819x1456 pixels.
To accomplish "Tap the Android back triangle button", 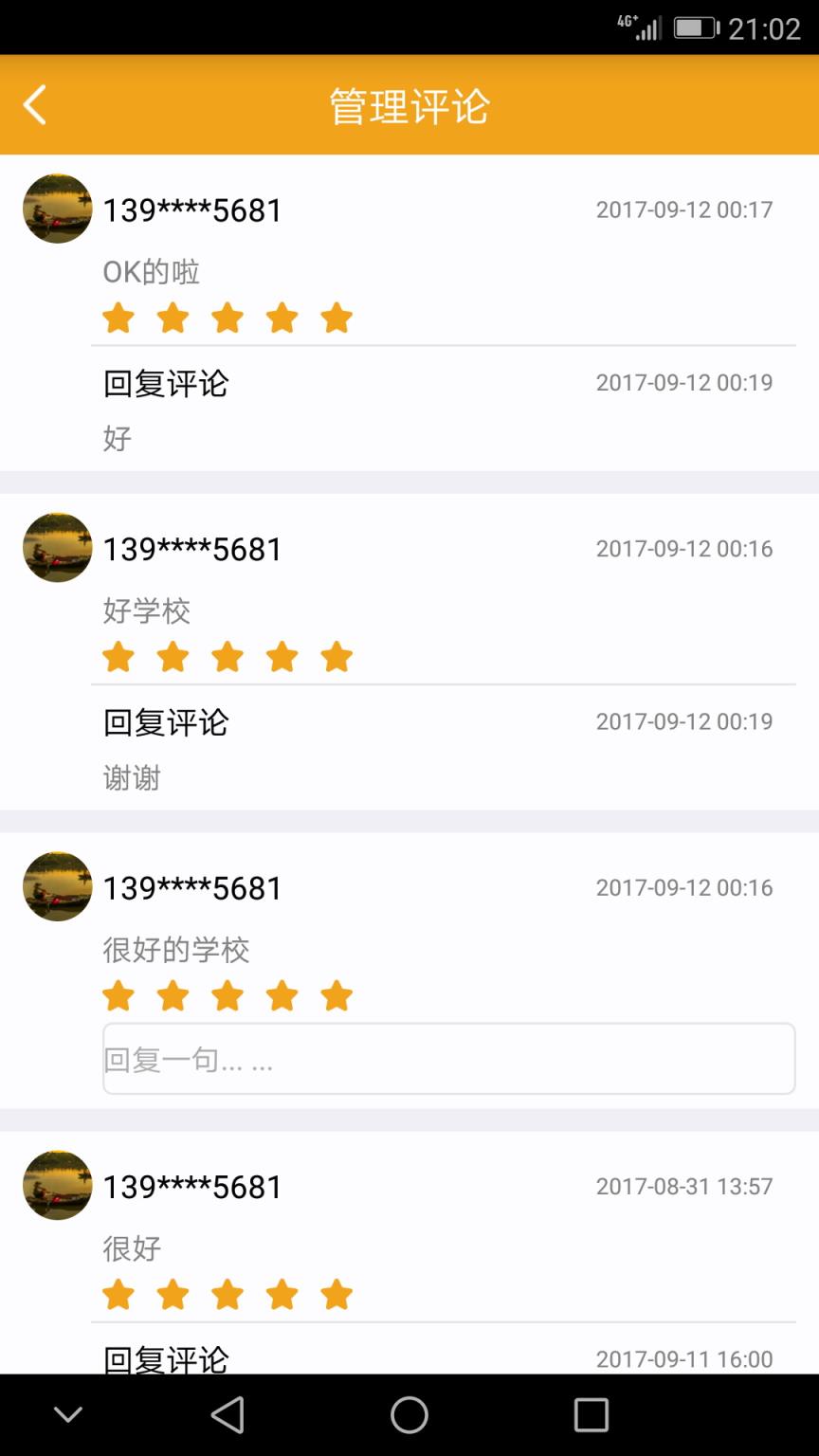I will pos(227,1413).
